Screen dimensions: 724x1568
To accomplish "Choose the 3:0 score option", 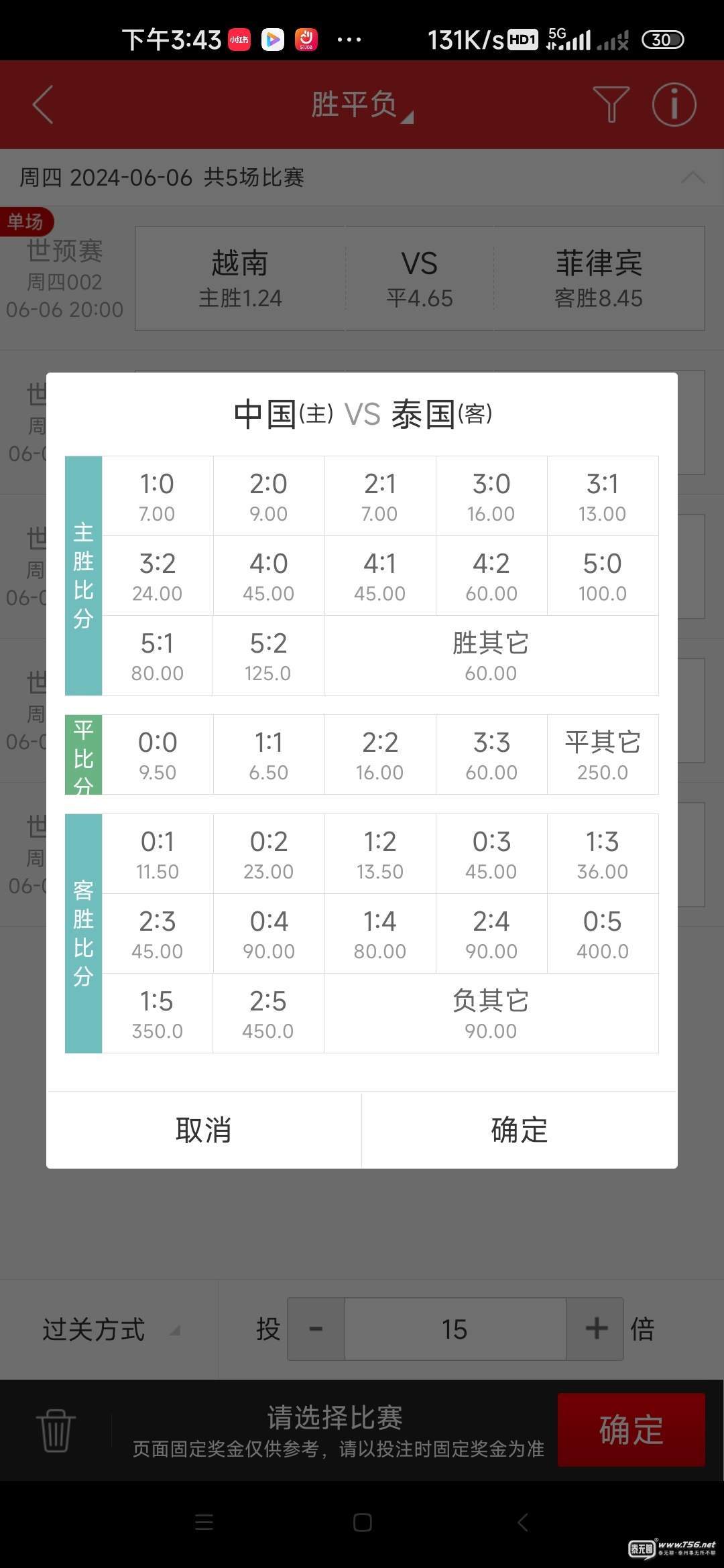I will [x=491, y=497].
